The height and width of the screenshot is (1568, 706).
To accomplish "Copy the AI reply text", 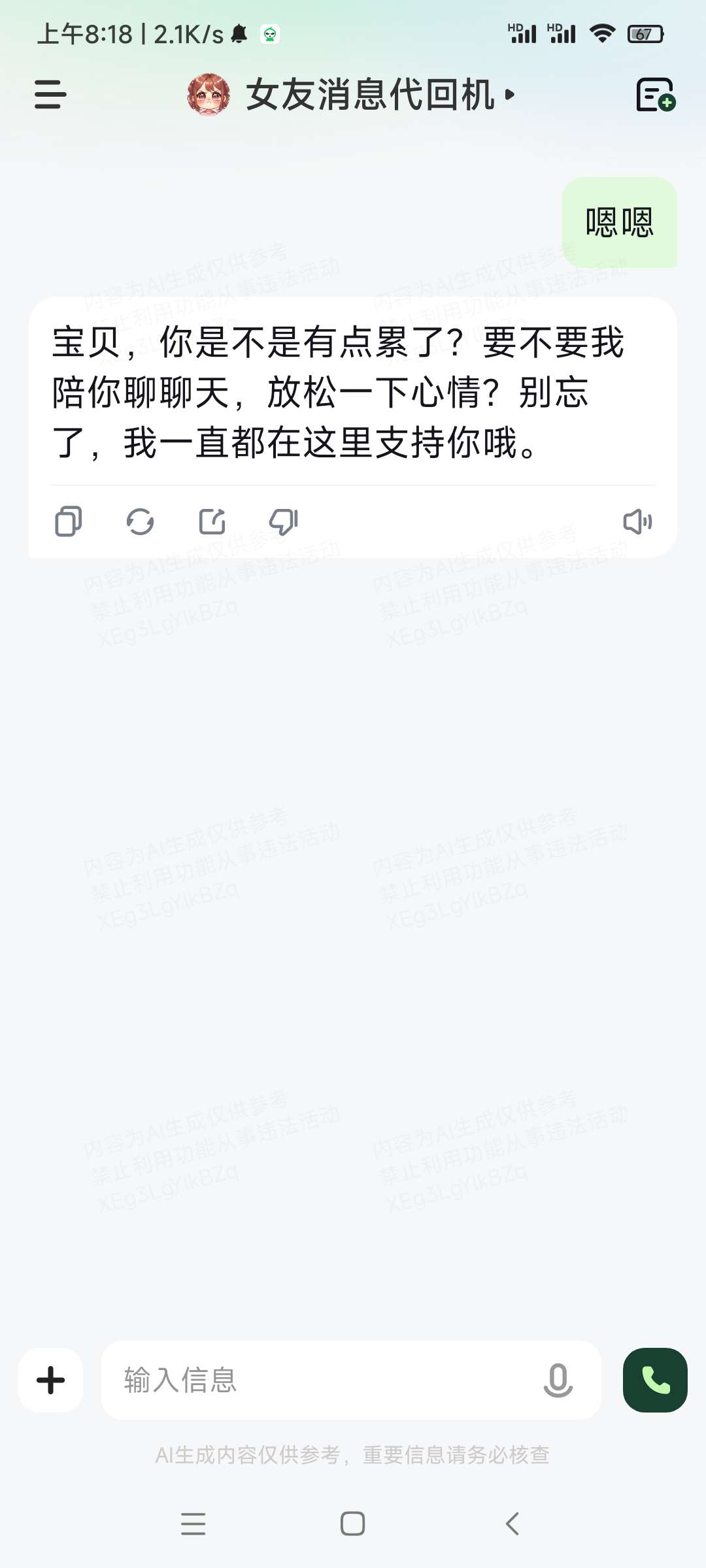I will [68, 521].
